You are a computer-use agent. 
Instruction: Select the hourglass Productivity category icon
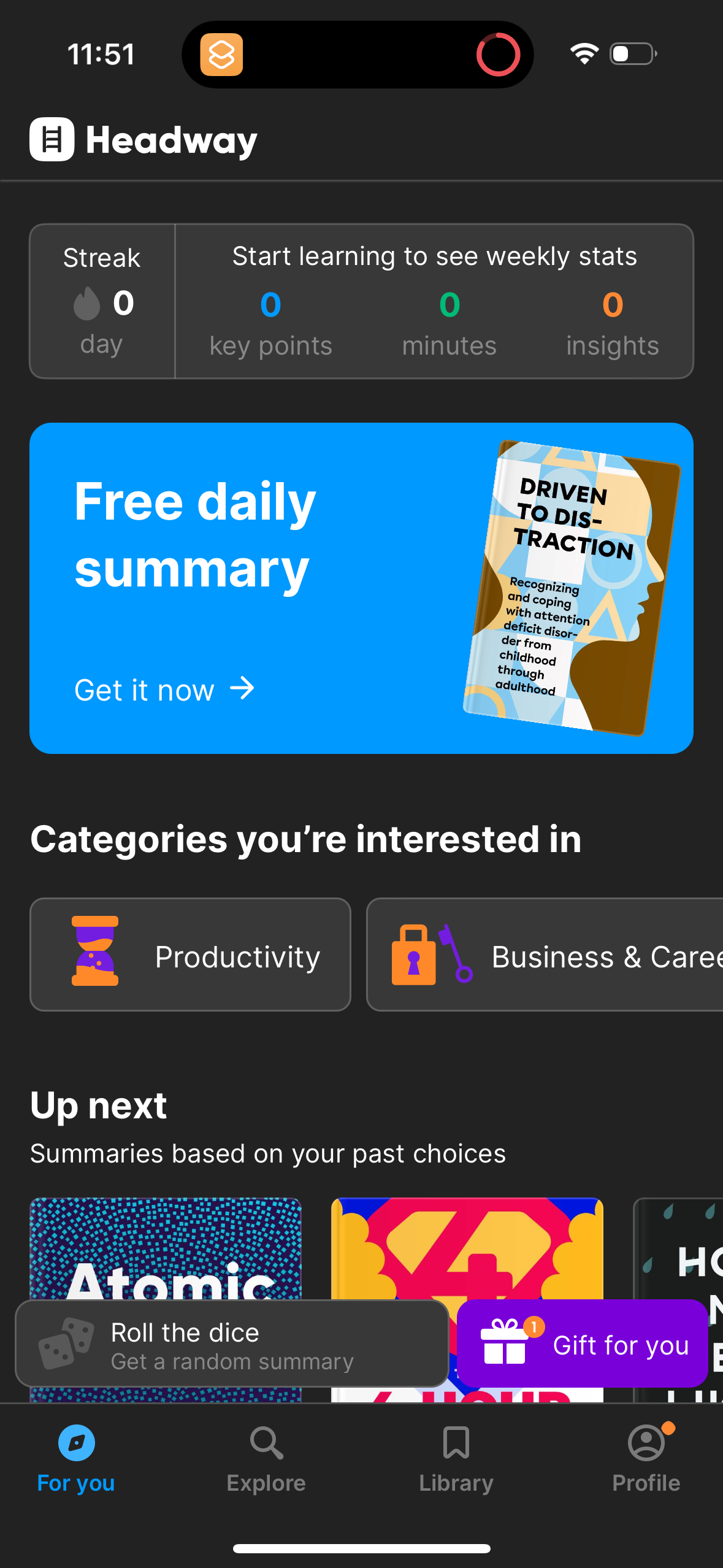(93, 955)
